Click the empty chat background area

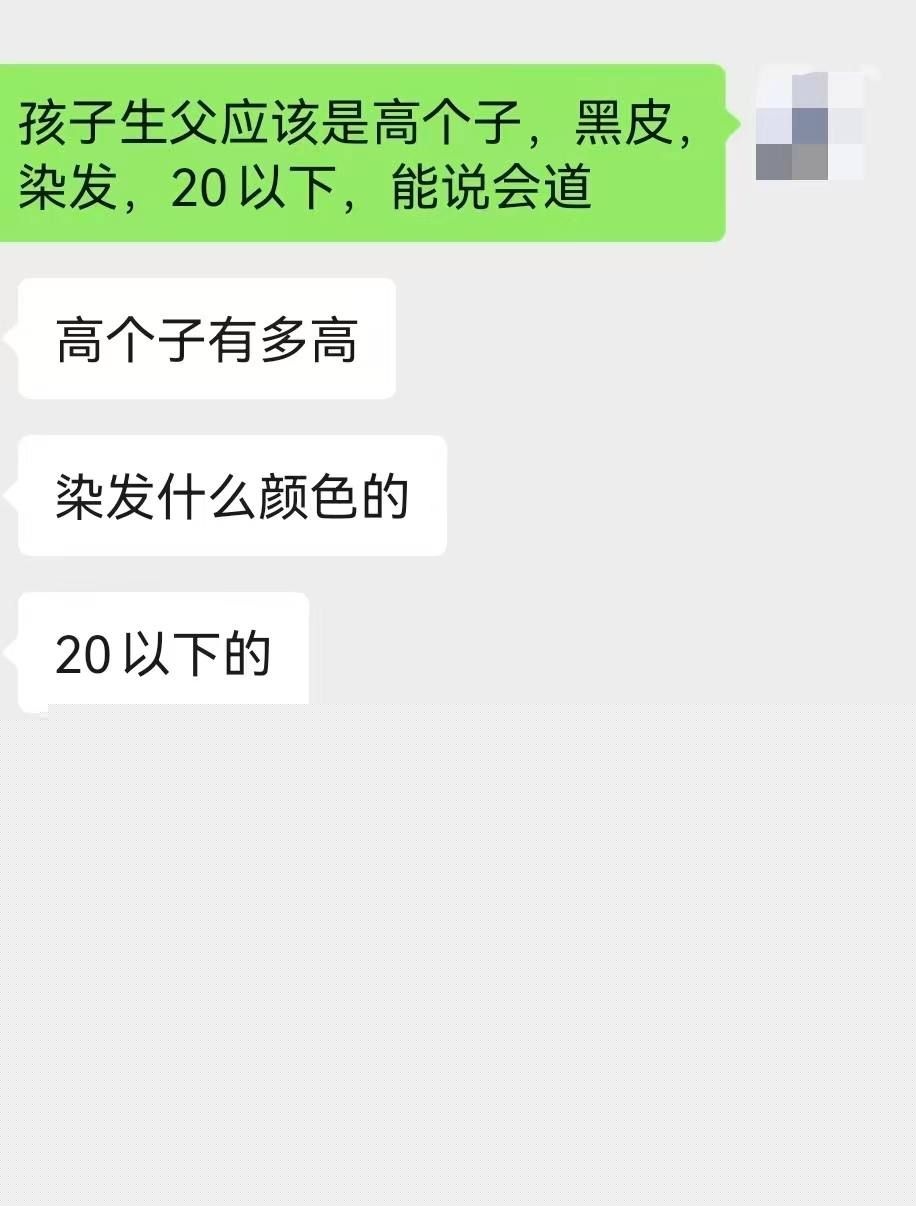tap(458, 950)
